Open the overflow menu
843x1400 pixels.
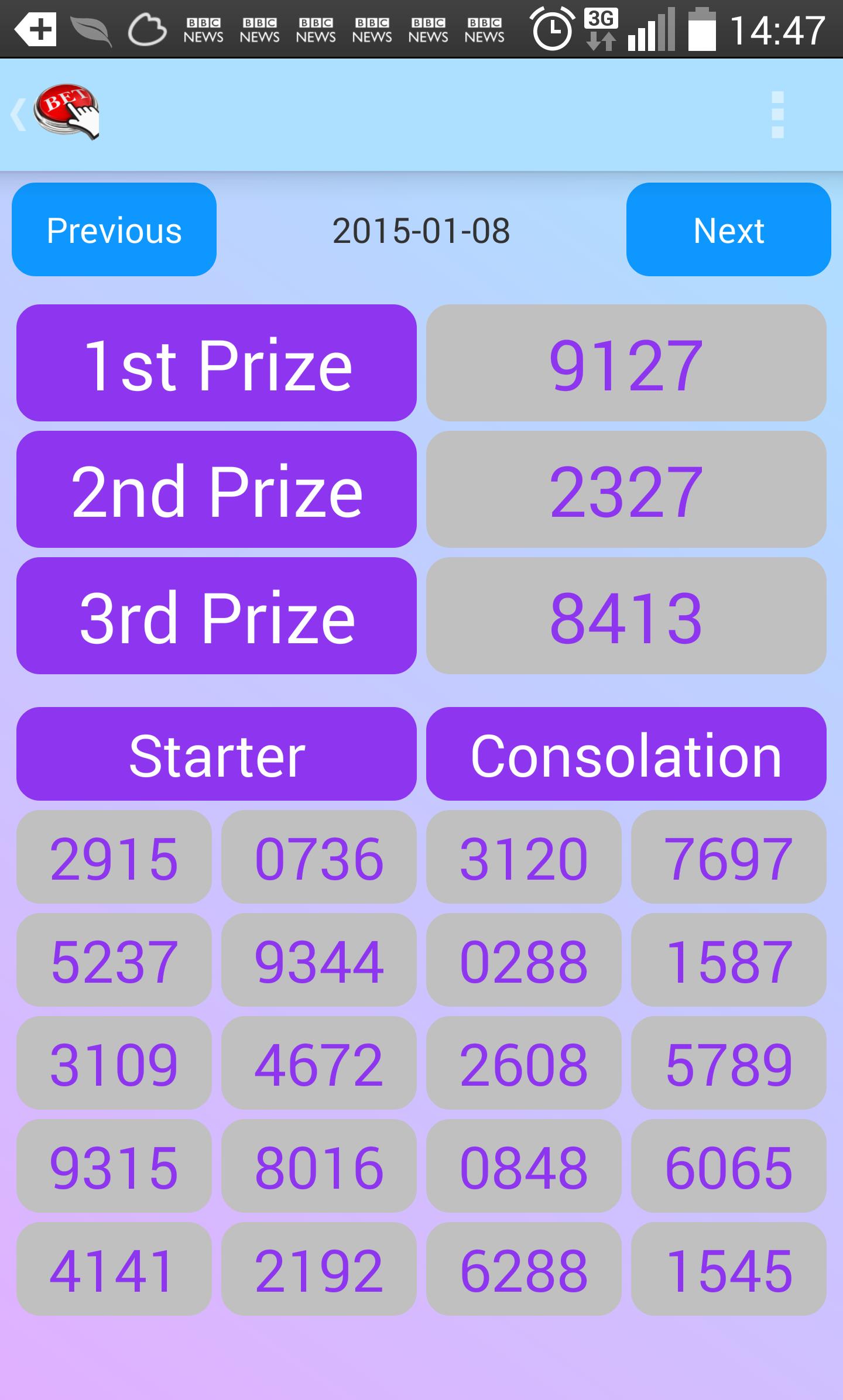click(x=777, y=115)
